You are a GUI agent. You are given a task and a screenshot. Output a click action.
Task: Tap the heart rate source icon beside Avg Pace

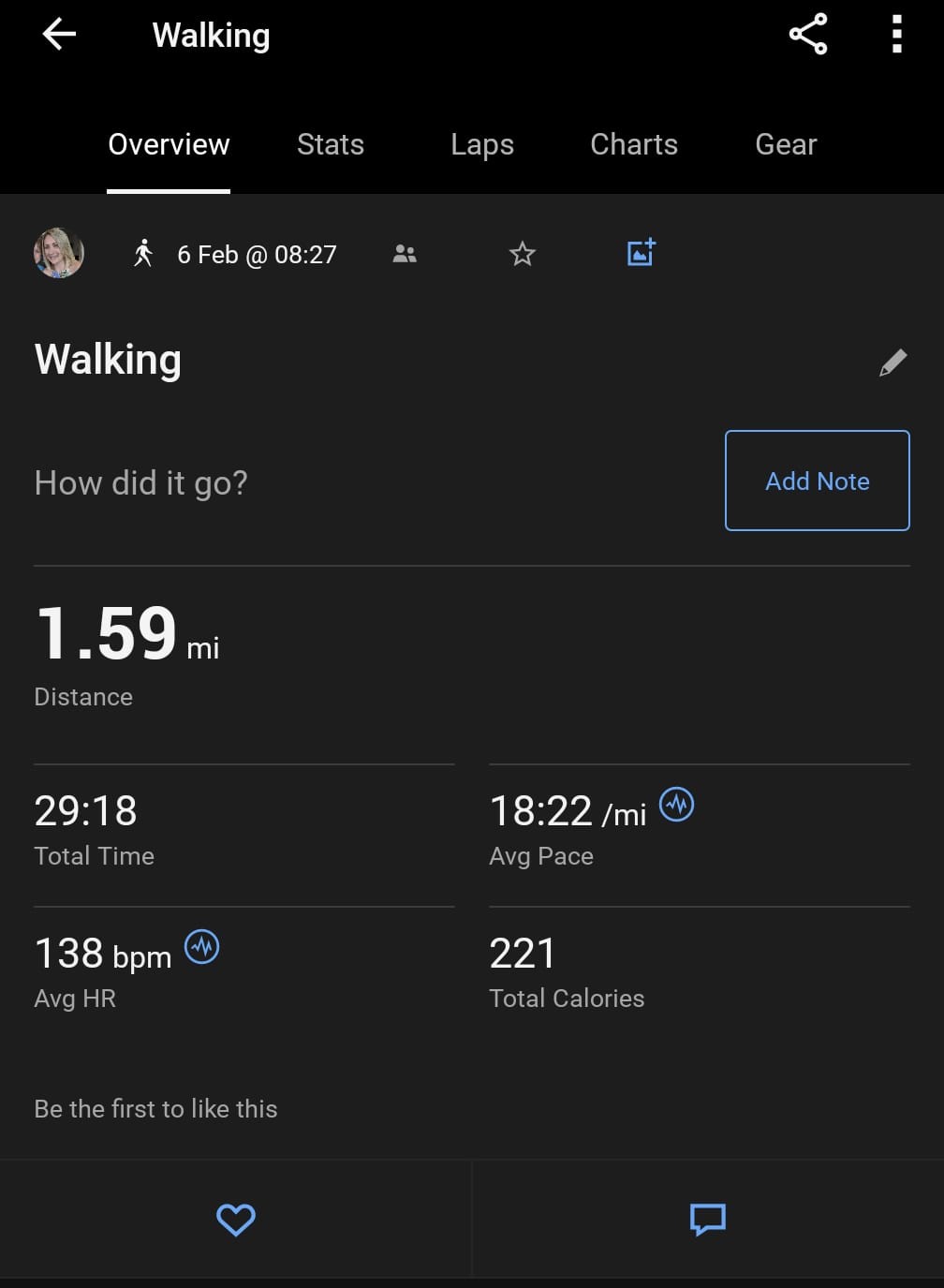point(676,805)
